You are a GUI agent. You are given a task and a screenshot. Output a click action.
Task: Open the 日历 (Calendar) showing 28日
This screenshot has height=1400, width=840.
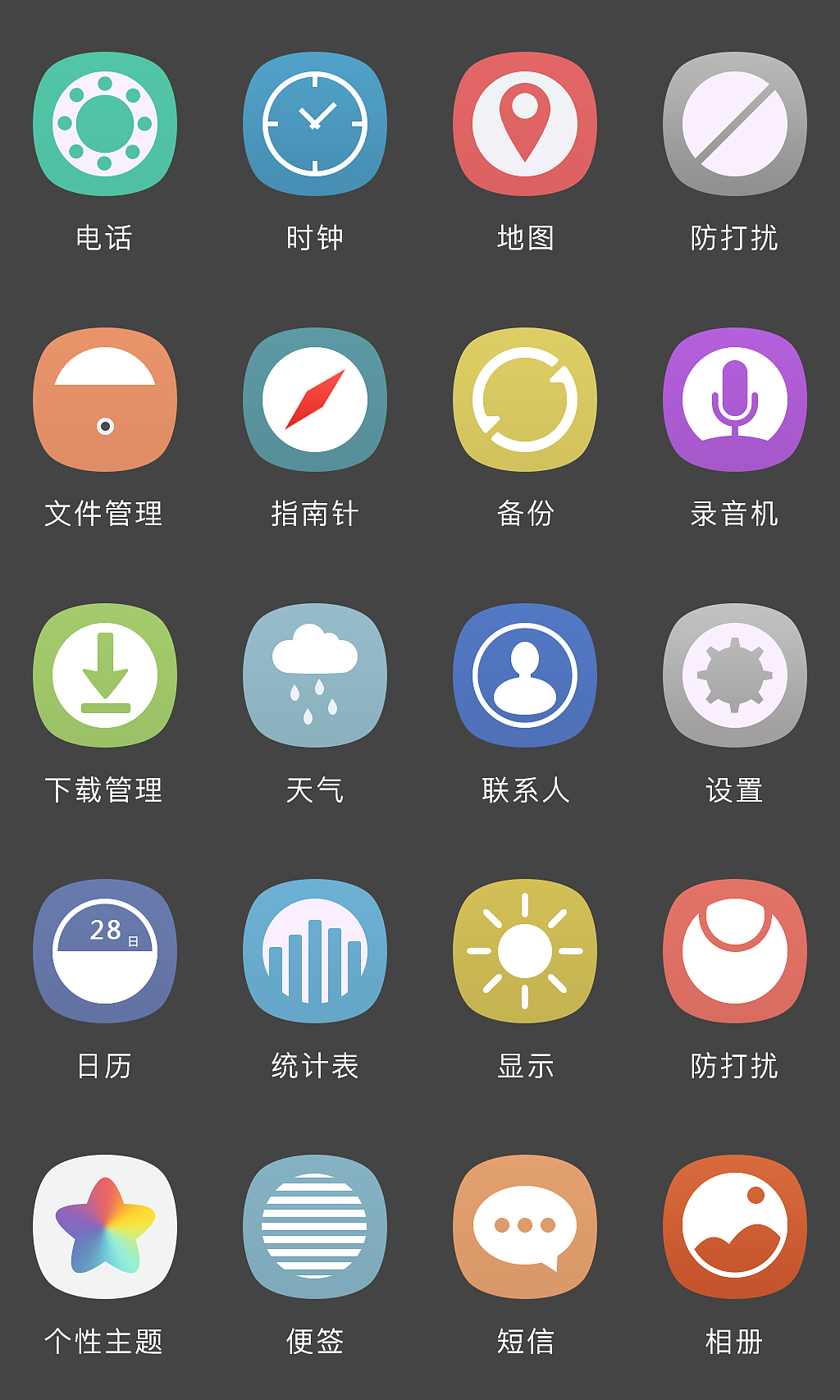105,950
